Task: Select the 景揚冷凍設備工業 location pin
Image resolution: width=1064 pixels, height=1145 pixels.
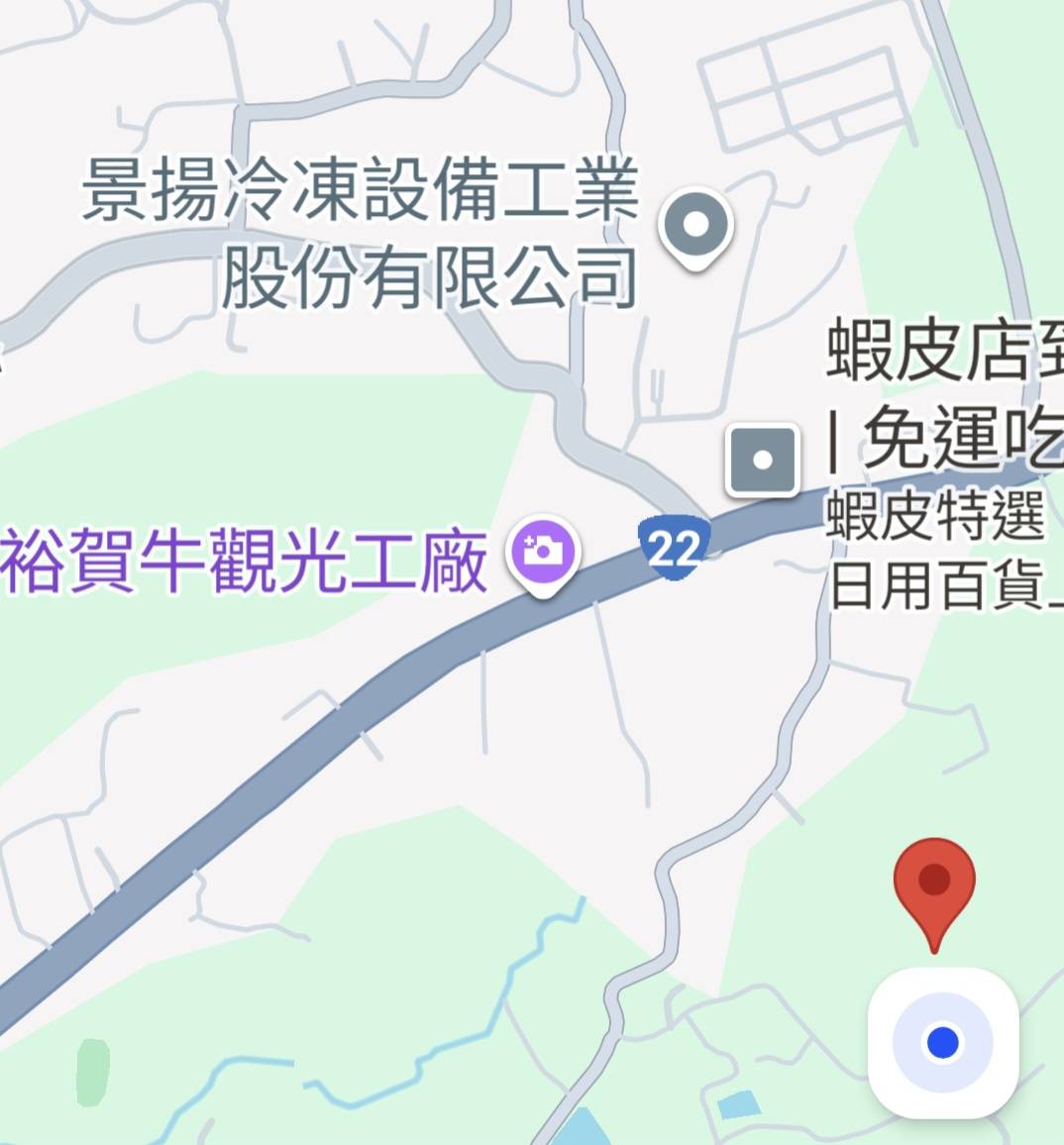Action: (x=696, y=227)
